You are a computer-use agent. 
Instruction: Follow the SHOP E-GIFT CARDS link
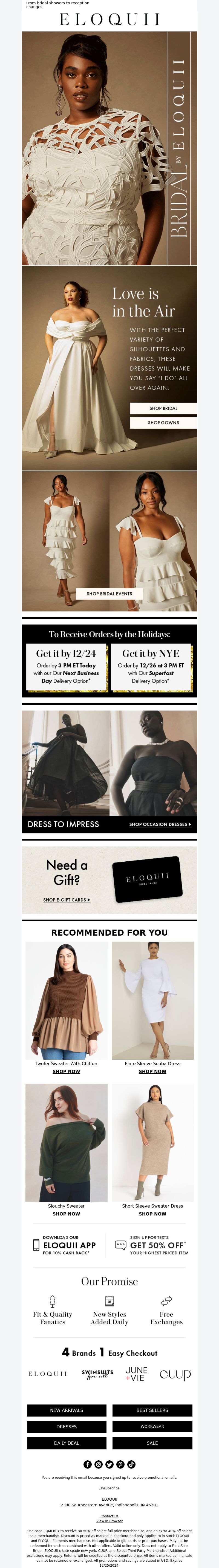point(66,900)
